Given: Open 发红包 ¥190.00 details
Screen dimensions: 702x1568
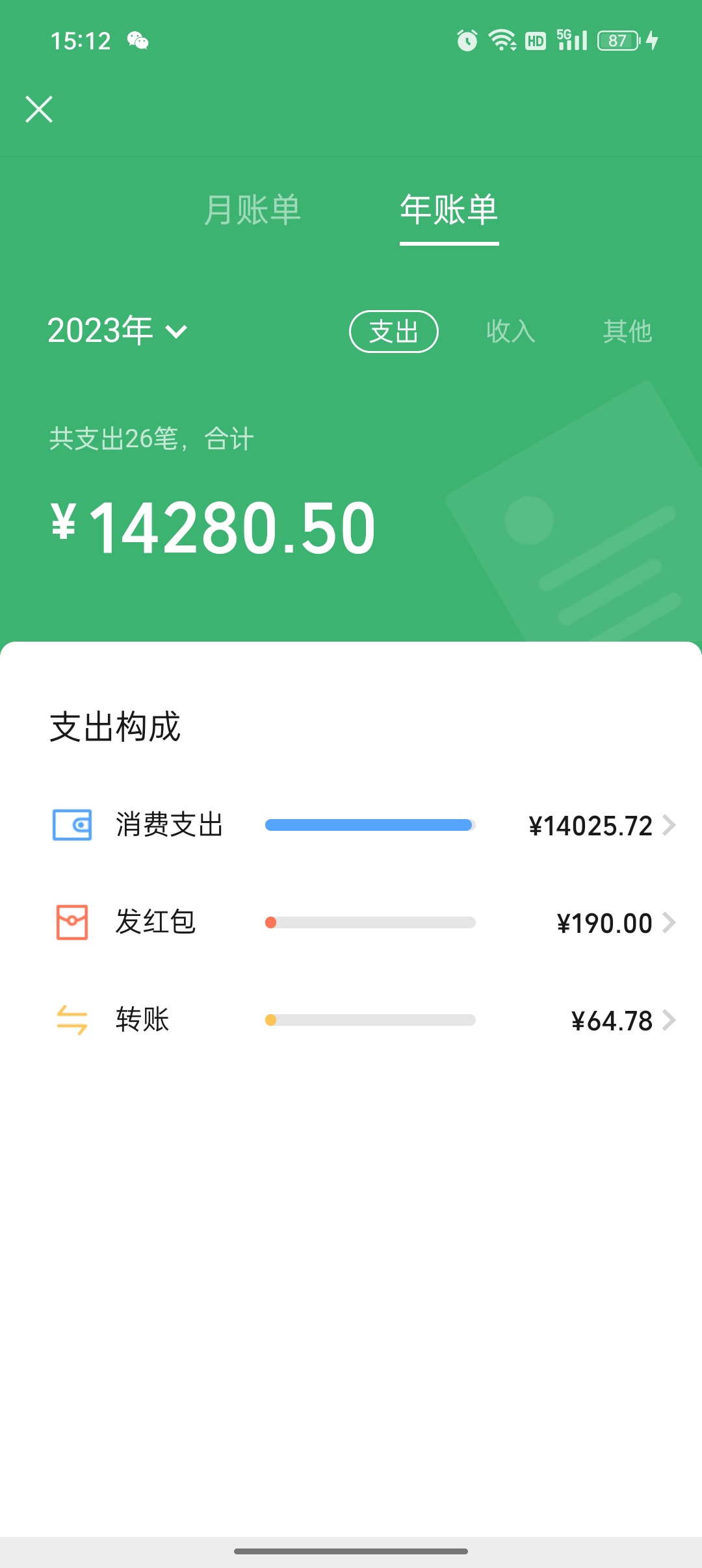Looking at the screenshot, I should click(x=364, y=922).
